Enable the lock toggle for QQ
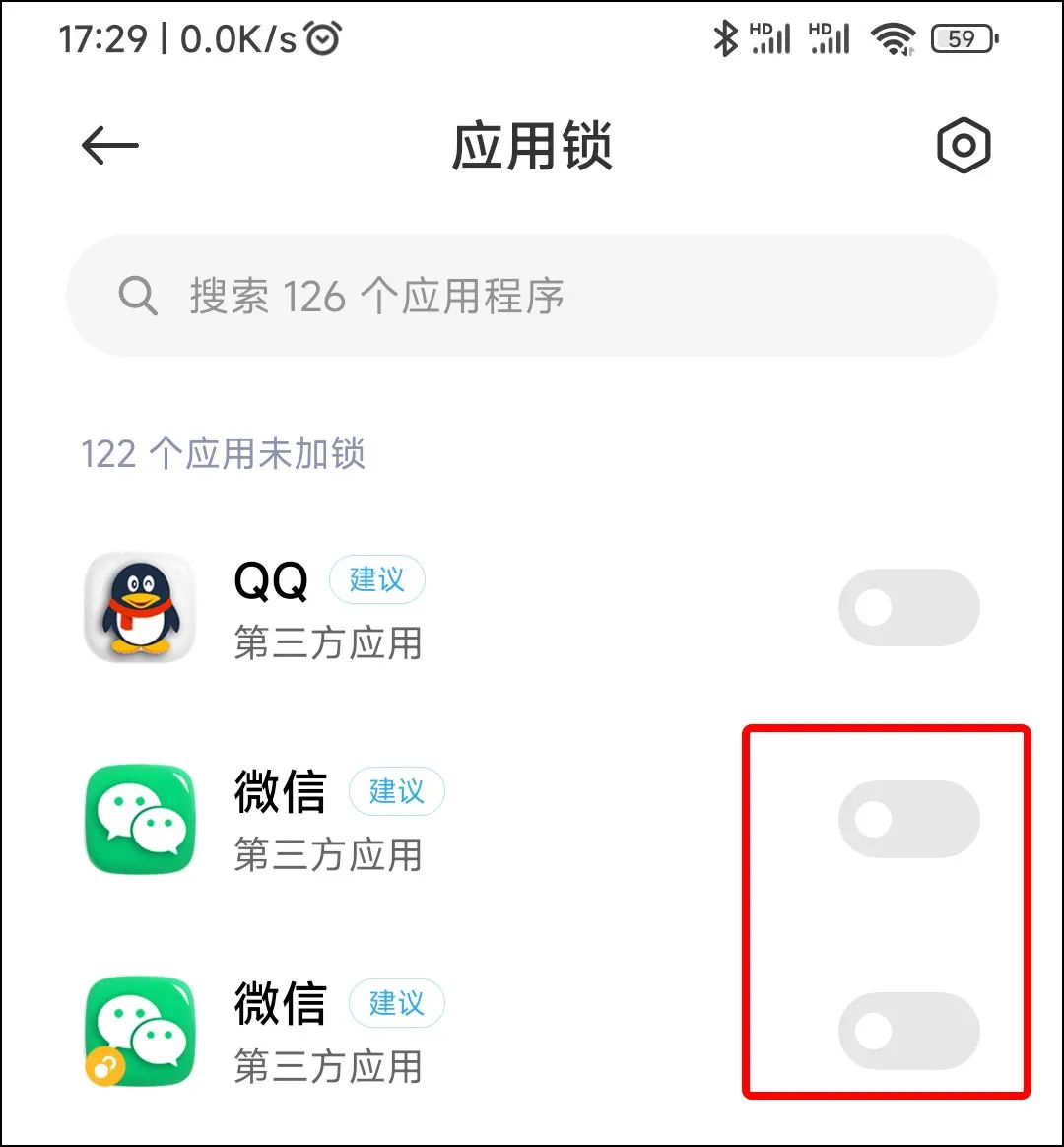The width and height of the screenshot is (1064, 1147). 908,607
